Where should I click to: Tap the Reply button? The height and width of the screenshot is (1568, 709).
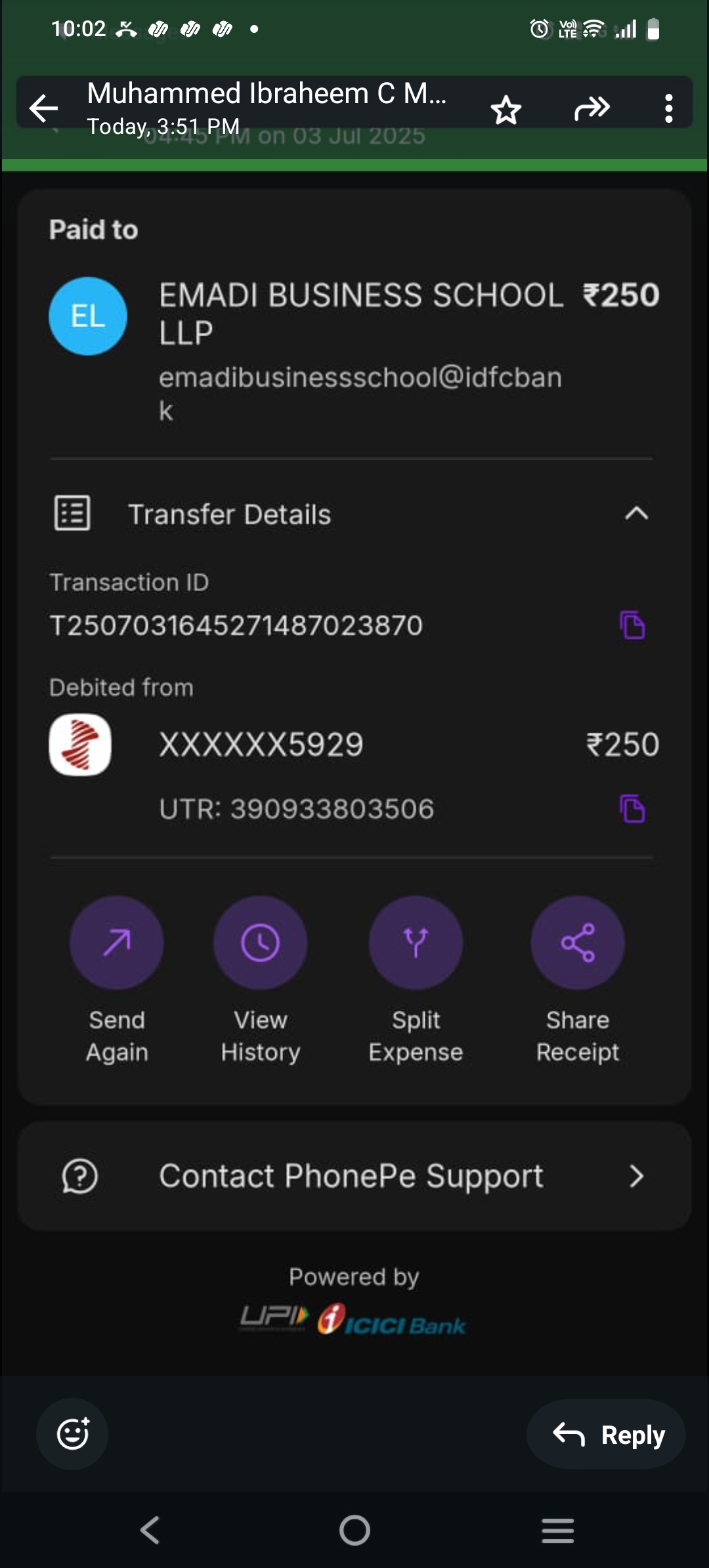click(x=607, y=1435)
